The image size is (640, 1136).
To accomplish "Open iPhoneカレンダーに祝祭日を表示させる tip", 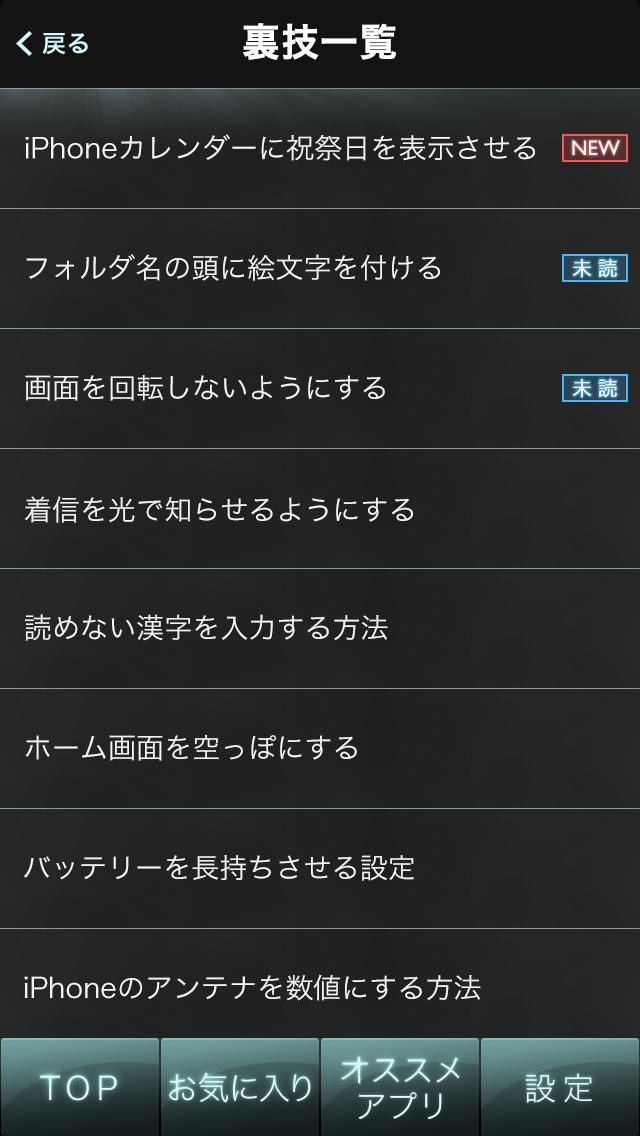I will coord(320,149).
